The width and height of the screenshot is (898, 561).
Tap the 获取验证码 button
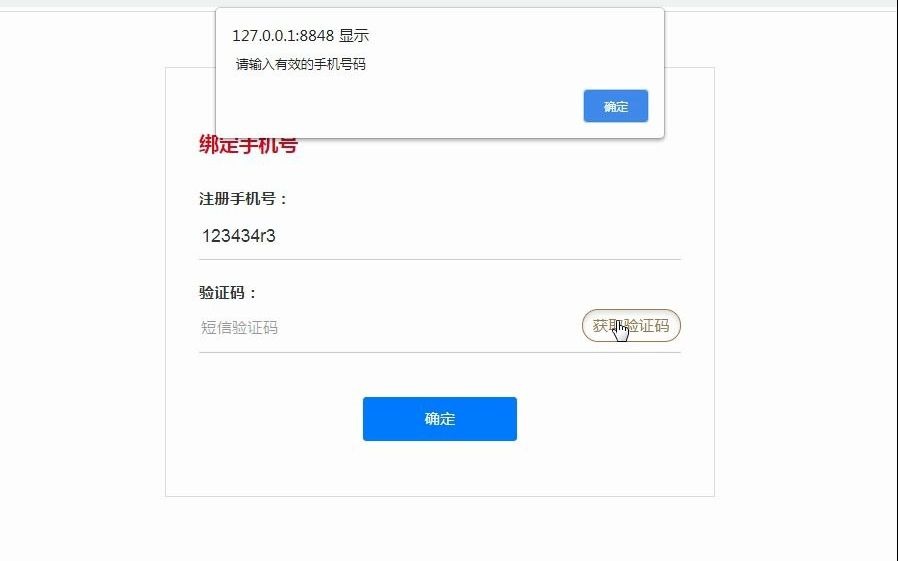pyautogui.click(x=631, y=326)
